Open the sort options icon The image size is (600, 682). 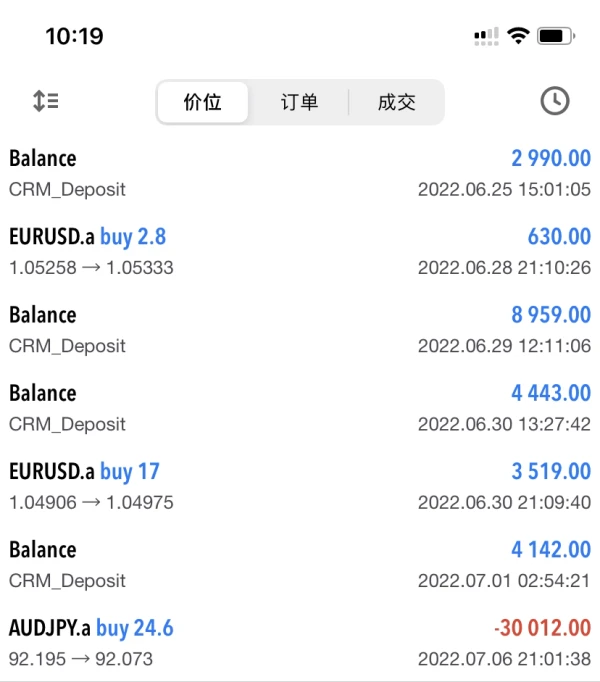(46, 101)
